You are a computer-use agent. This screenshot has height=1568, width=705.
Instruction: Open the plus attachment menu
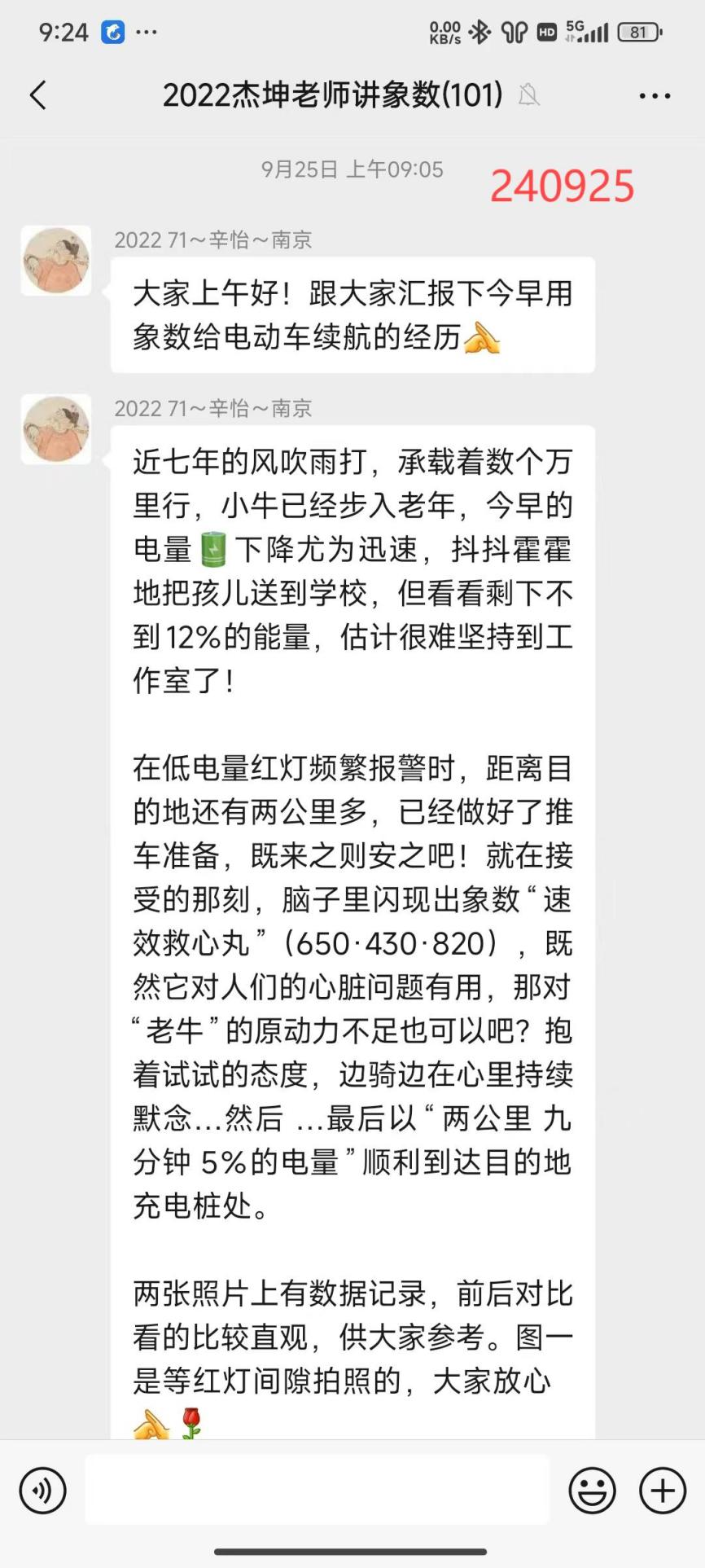663,1491
